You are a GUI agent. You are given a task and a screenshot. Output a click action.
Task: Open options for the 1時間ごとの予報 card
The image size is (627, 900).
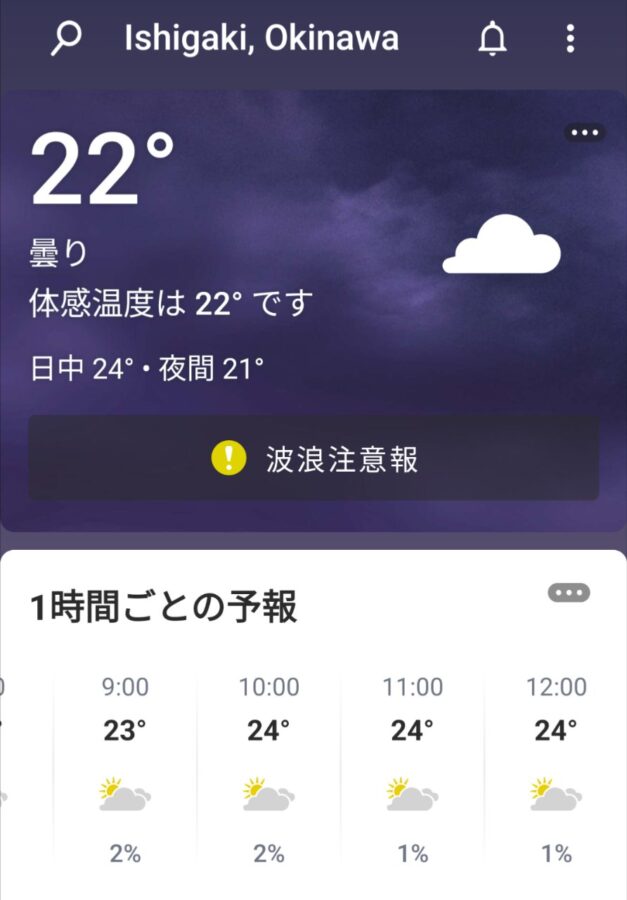568,593
